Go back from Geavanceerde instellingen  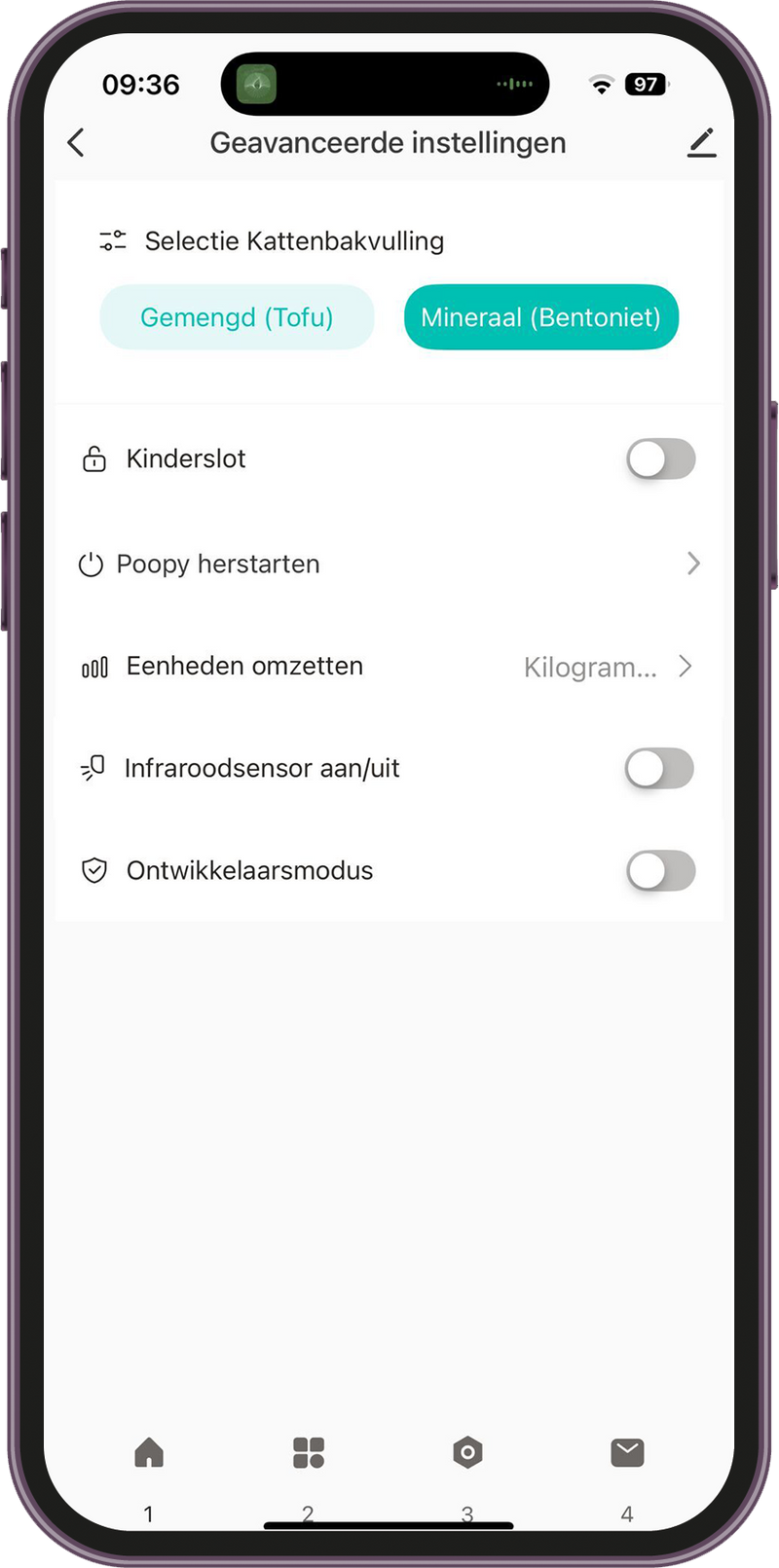point(76,143)
